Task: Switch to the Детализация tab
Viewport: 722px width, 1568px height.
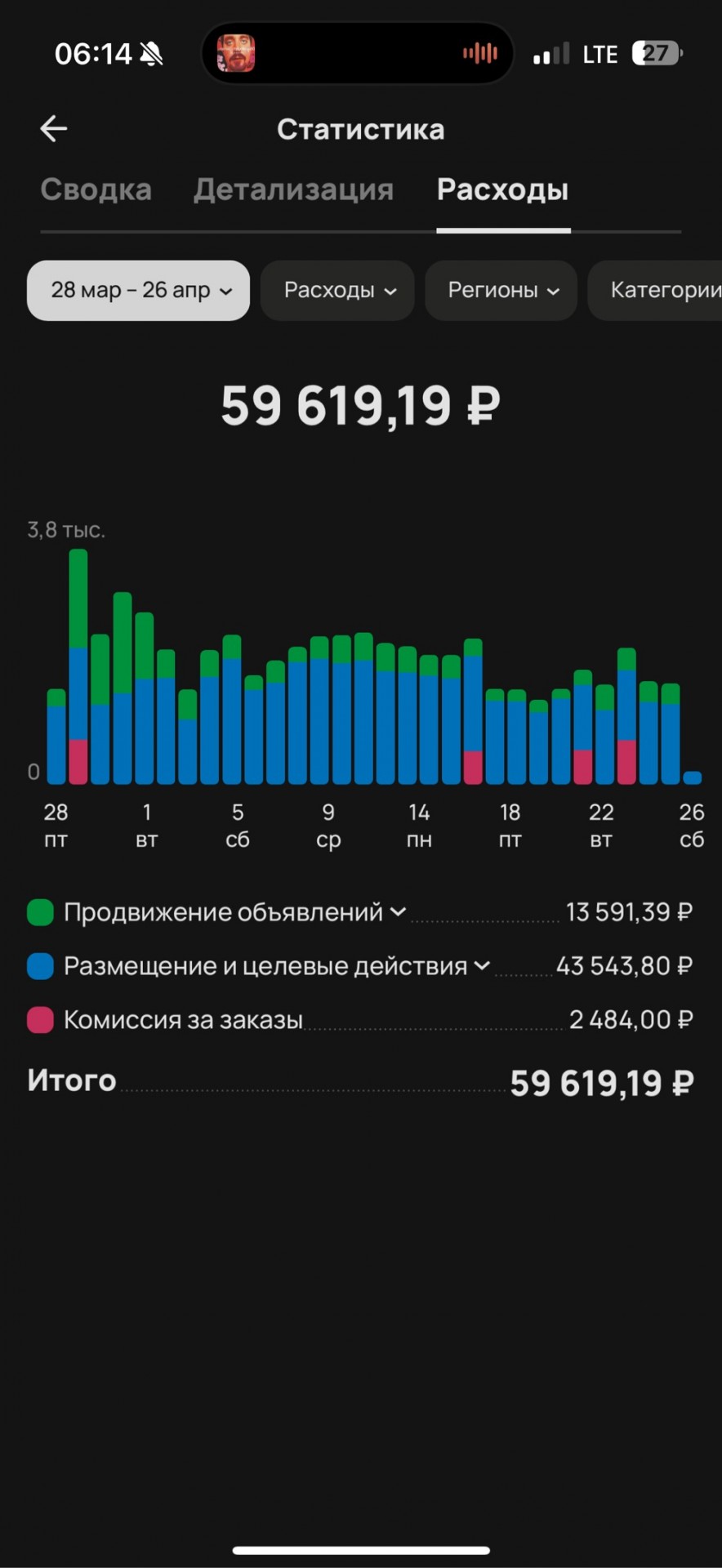Action: click(293, 189)
